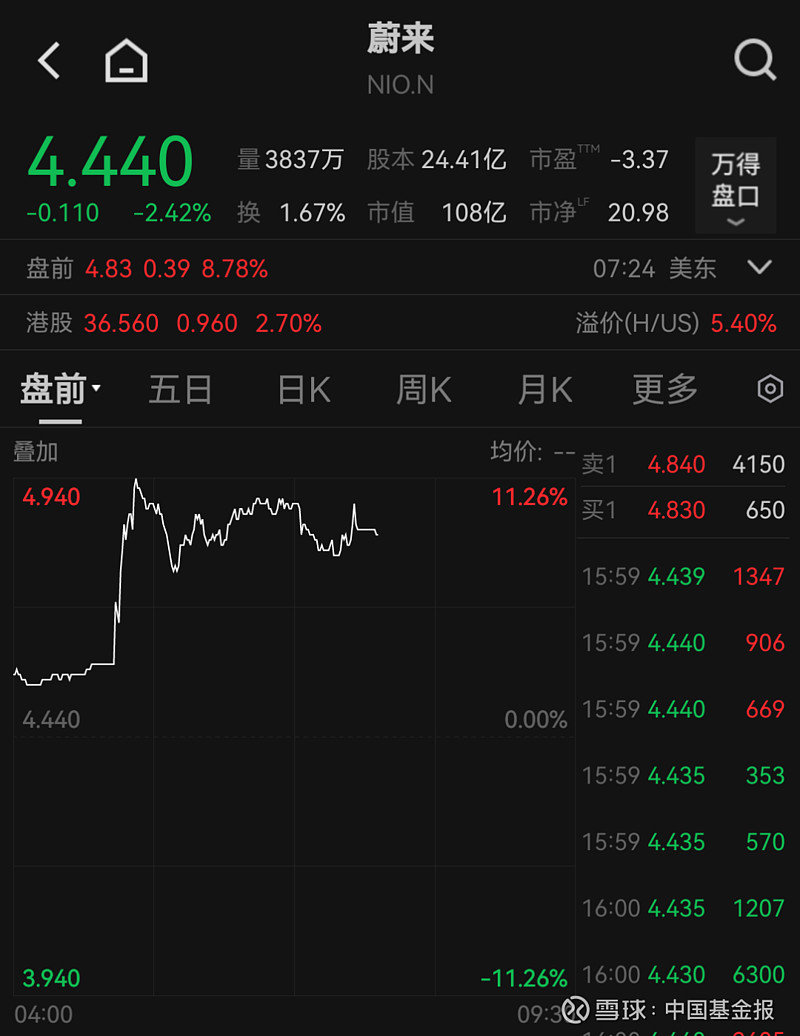Open the search magnifier icon
The image size is (800, 1036).
tap(755, 61)
